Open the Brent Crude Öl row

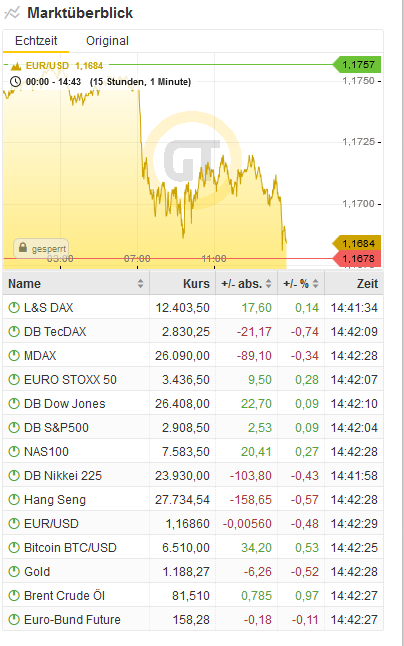tap(193, 596)
